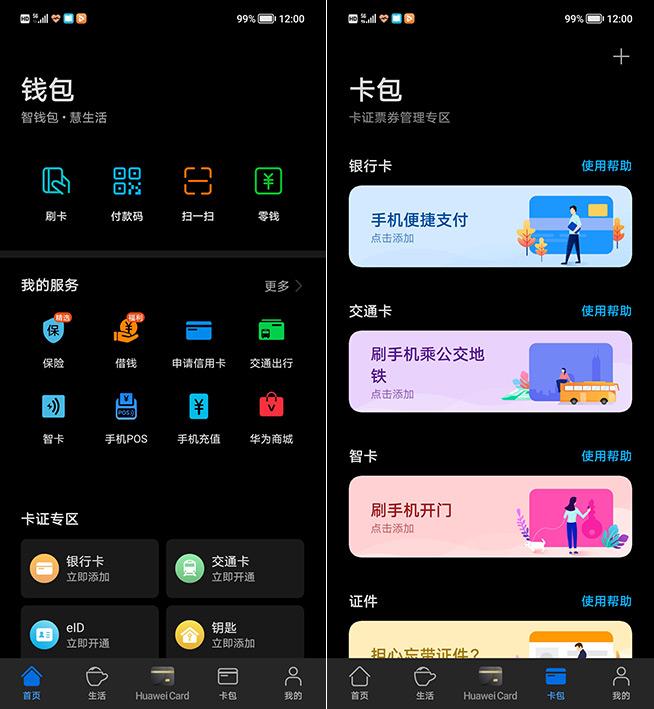Image resolution: width=654 pixels, height=709 pixels.
Task: Open the 刷卡 card swipe function
Action: pyautogui.click(x=56, y=192)
